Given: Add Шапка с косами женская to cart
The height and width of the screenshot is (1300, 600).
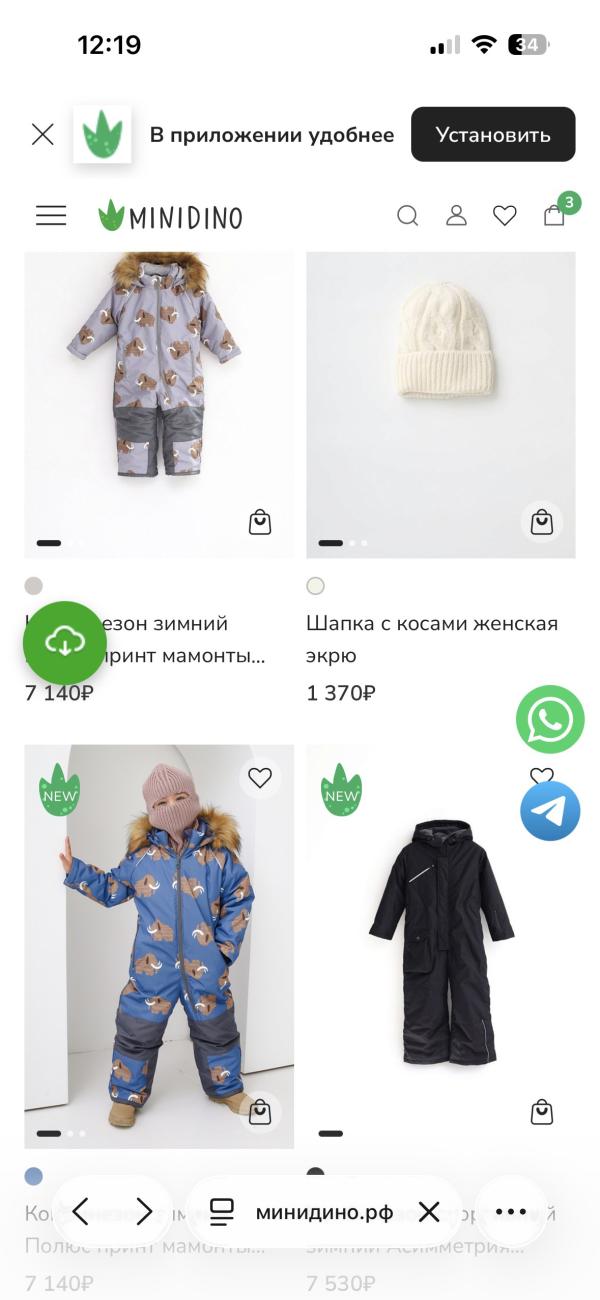Looking at the screenshot, I should click(542, 521).
